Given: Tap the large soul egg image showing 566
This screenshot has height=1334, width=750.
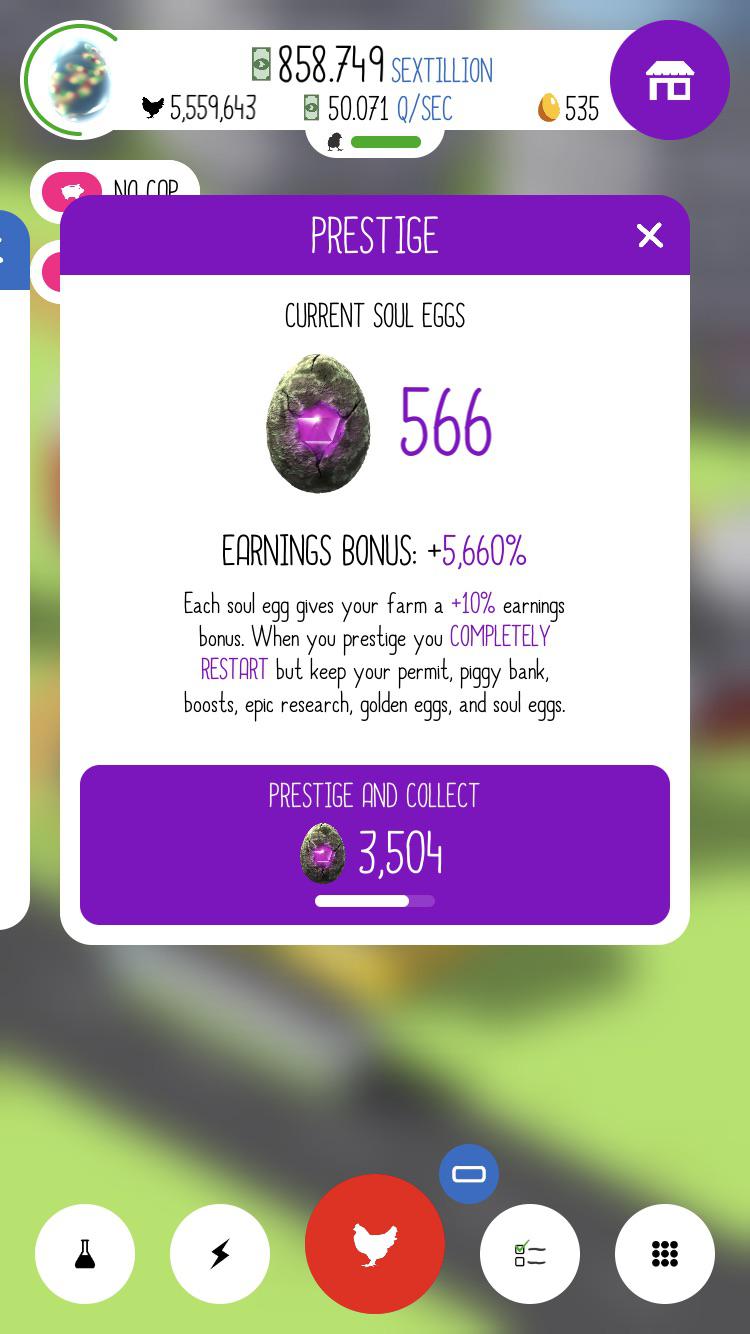Looking at the screenshot, I should pyautogui.click(x=318, y=424).
